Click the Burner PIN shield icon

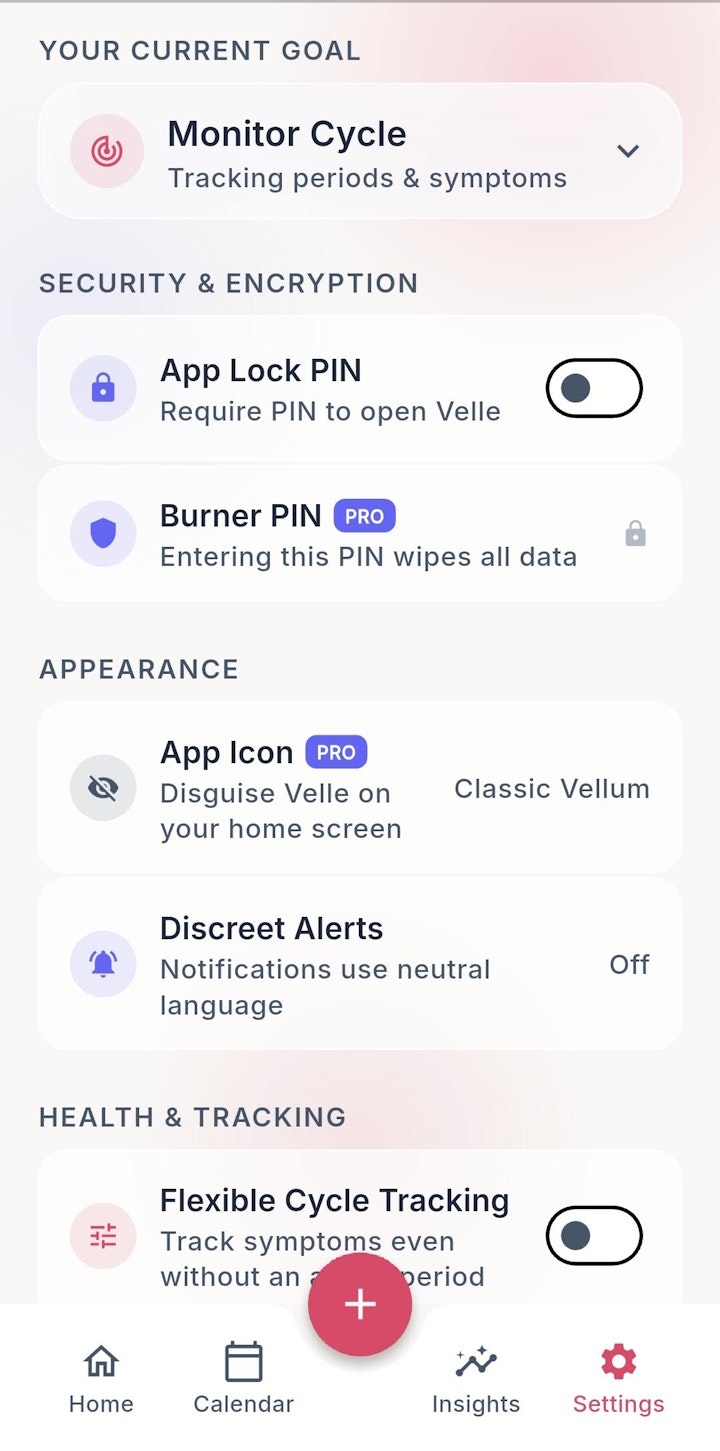point(103,533)
